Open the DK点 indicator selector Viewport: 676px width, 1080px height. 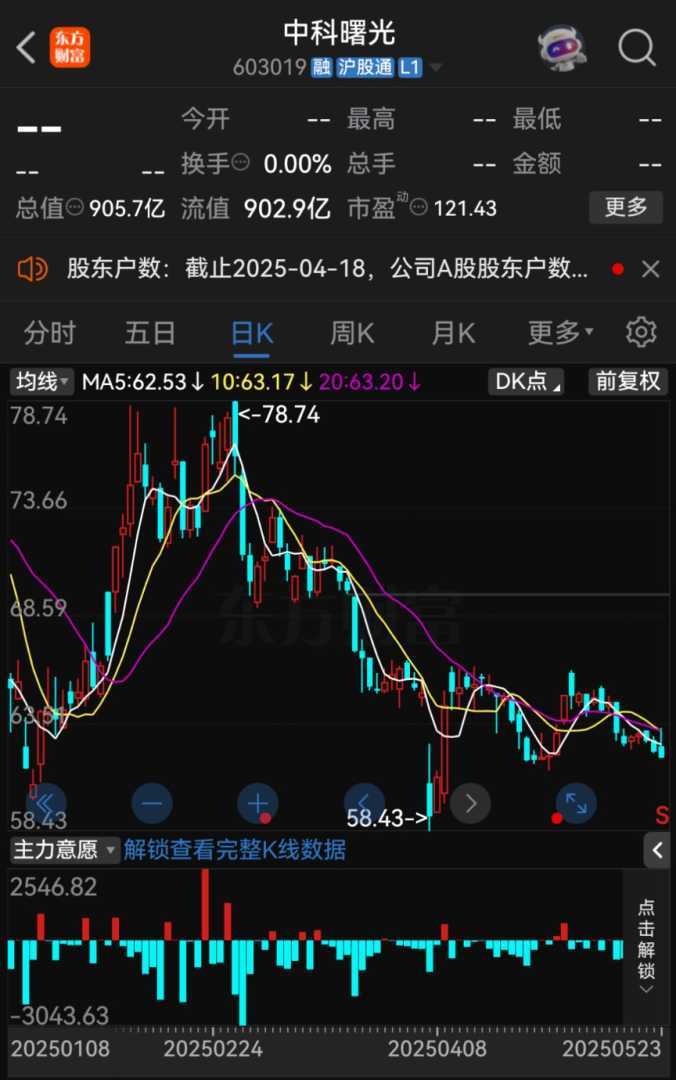pyautogui.click(x=525, y=381)
